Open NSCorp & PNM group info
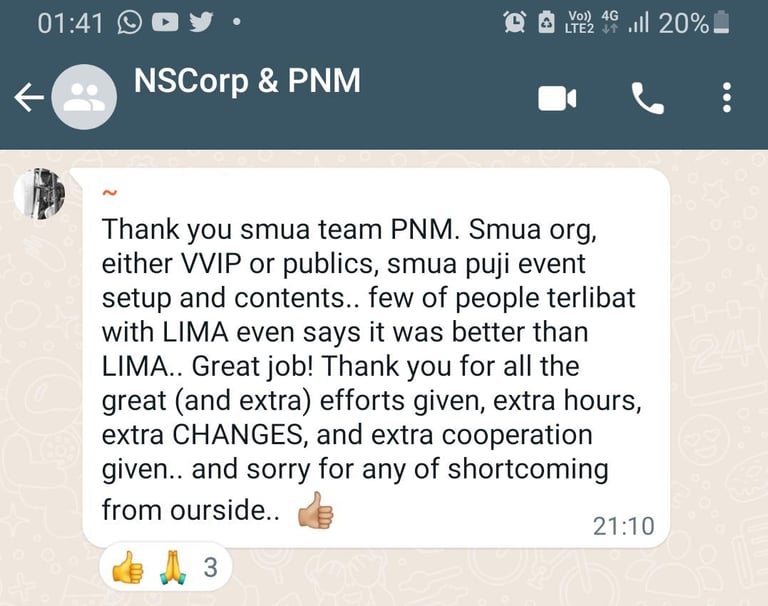 click(x=247, y=80)
